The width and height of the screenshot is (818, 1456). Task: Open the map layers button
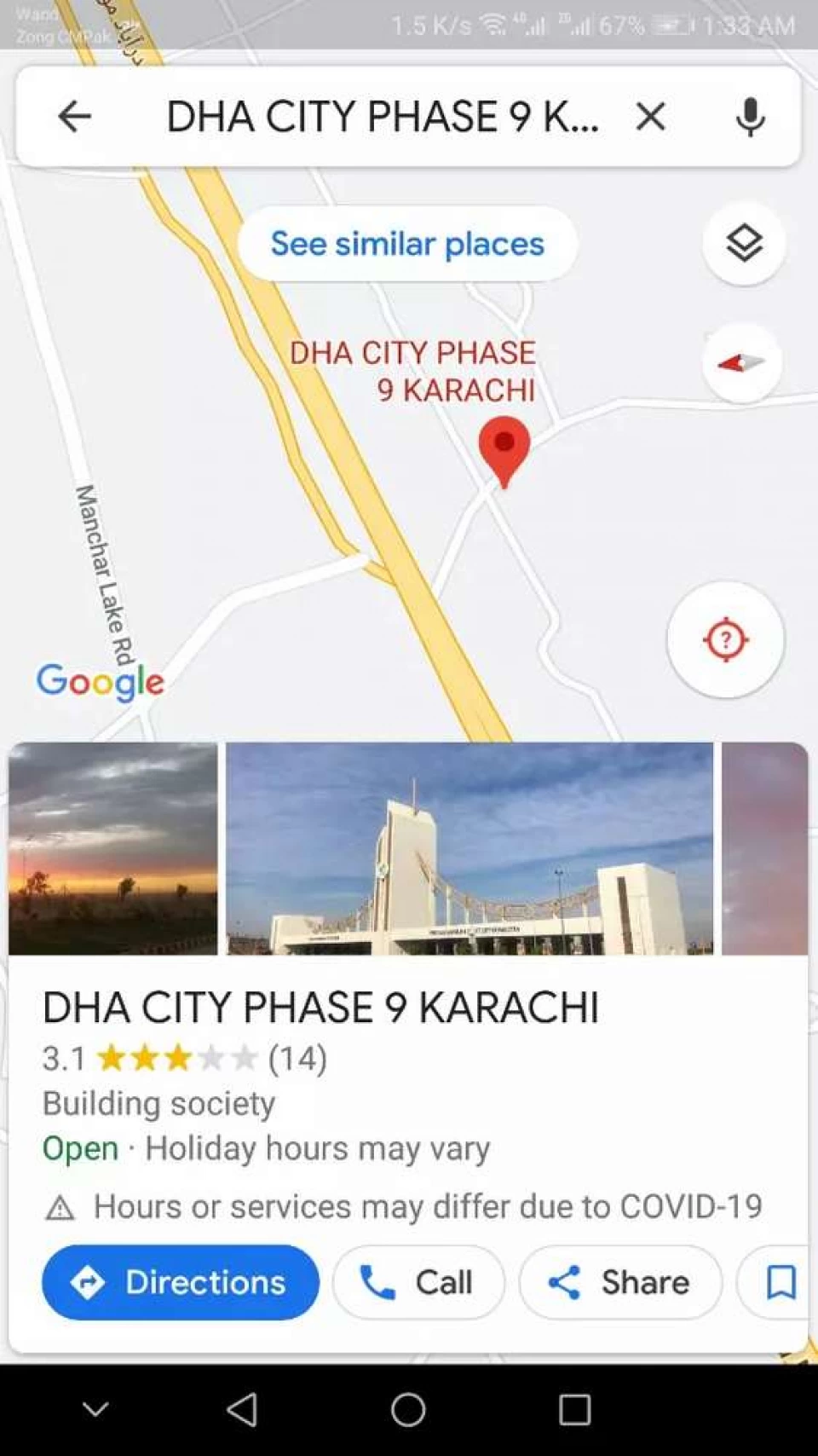(x=744, y=244)
